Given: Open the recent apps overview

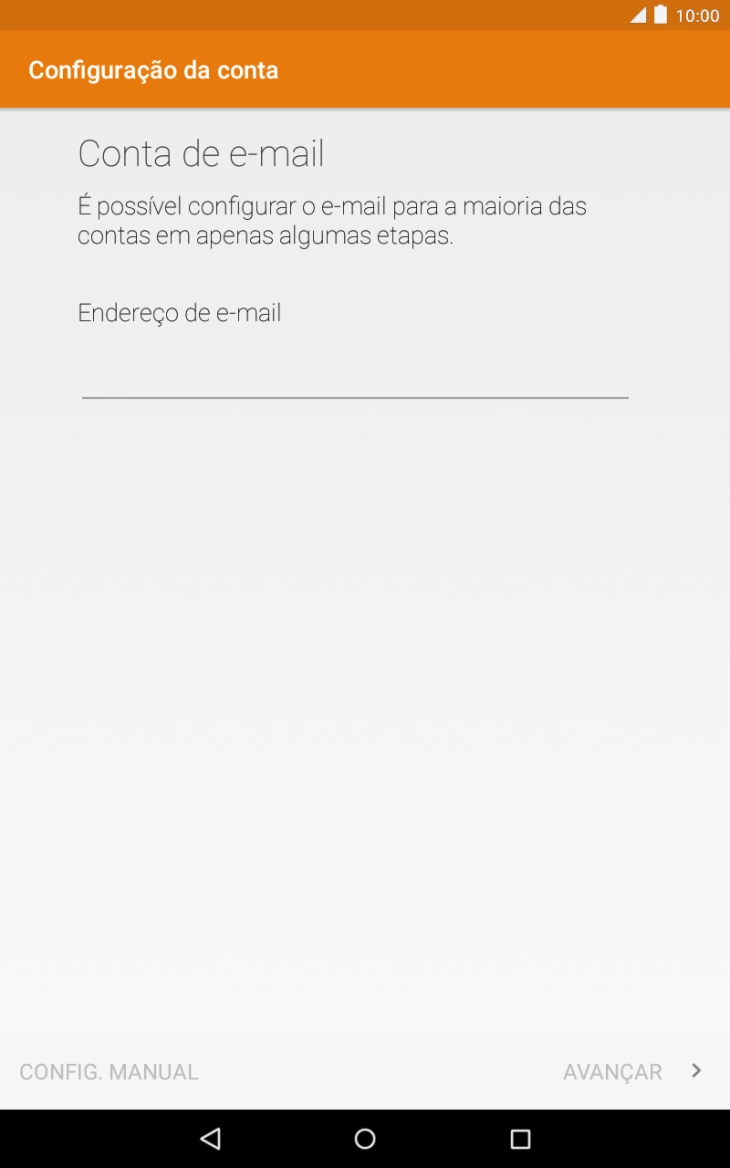Looking at the screenshot, I should 520,1138.
